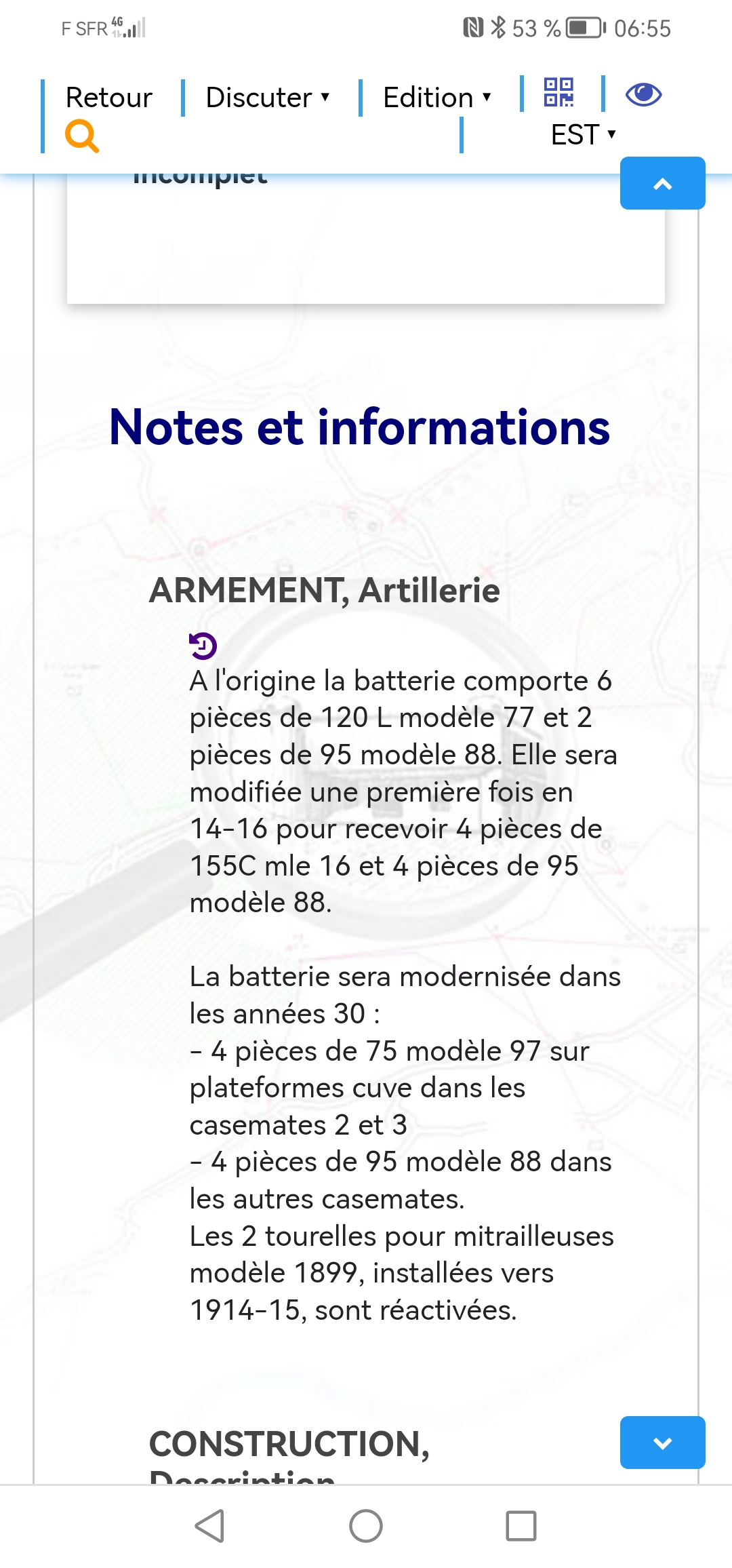Open recent apps from navigation bar
The image size is (732, 1568).
click(x=521, y=1527)
